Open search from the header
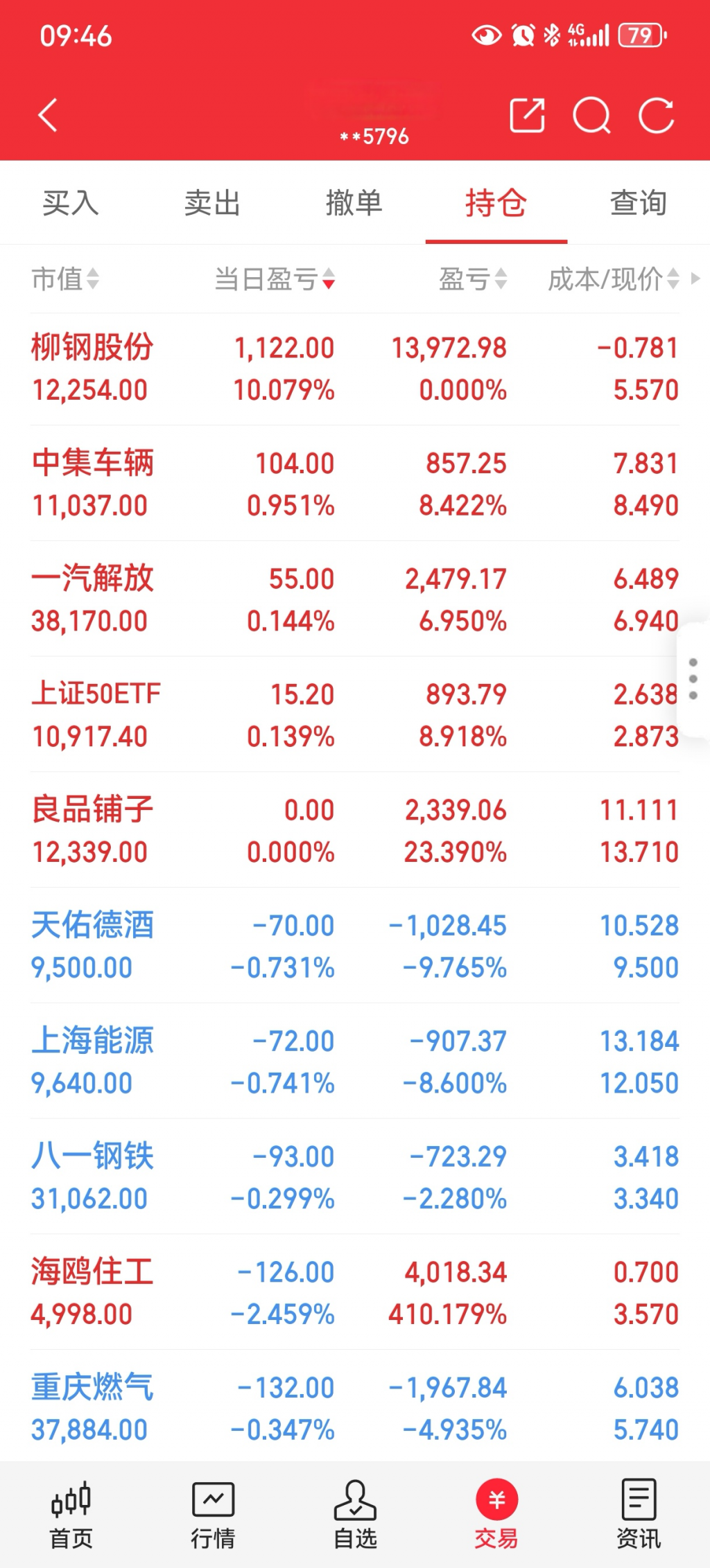The height and width of the screenshot is (1568, 710). [x=591, y=115]
